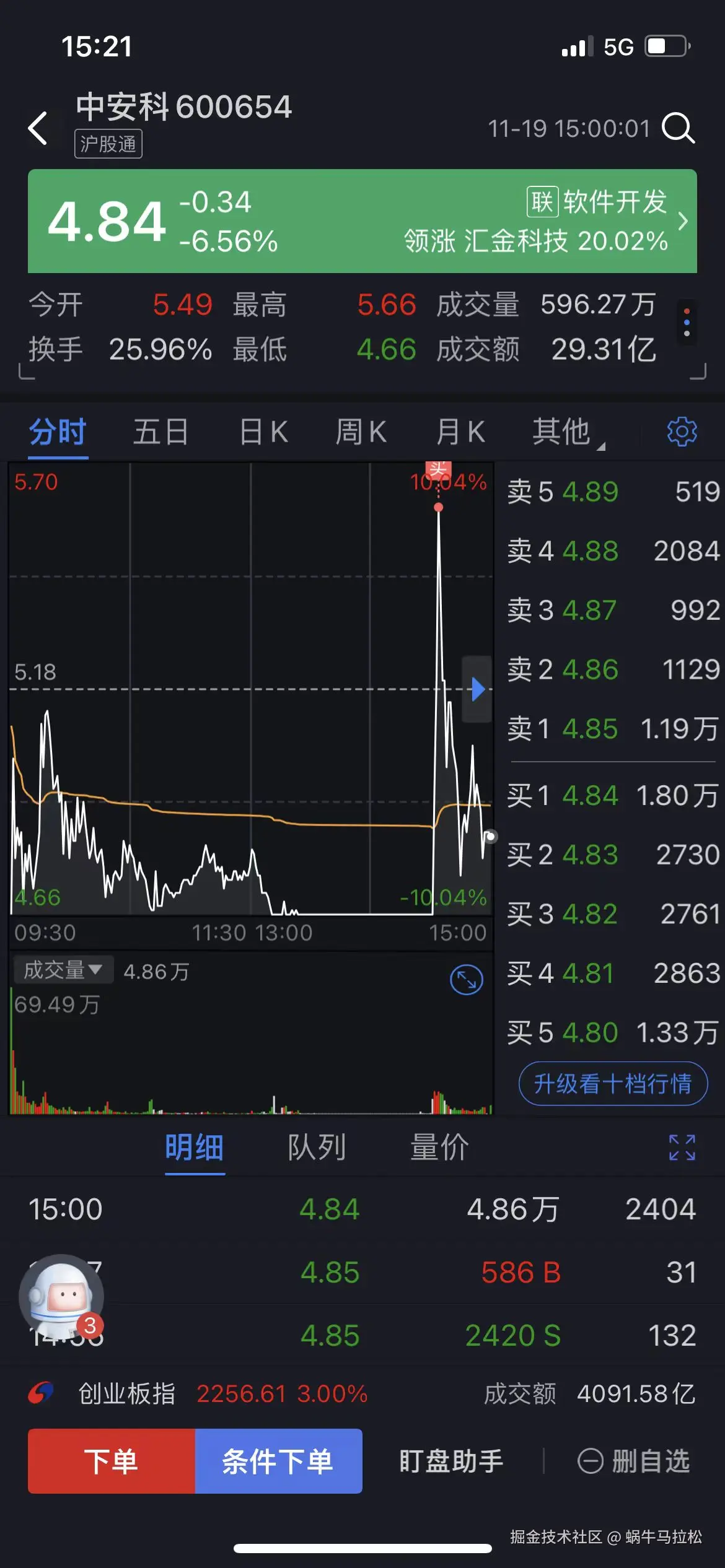Screen dimensions: 725x1568
Task: Tap the blue arrow beside the chart
Action: coord(477,689)
